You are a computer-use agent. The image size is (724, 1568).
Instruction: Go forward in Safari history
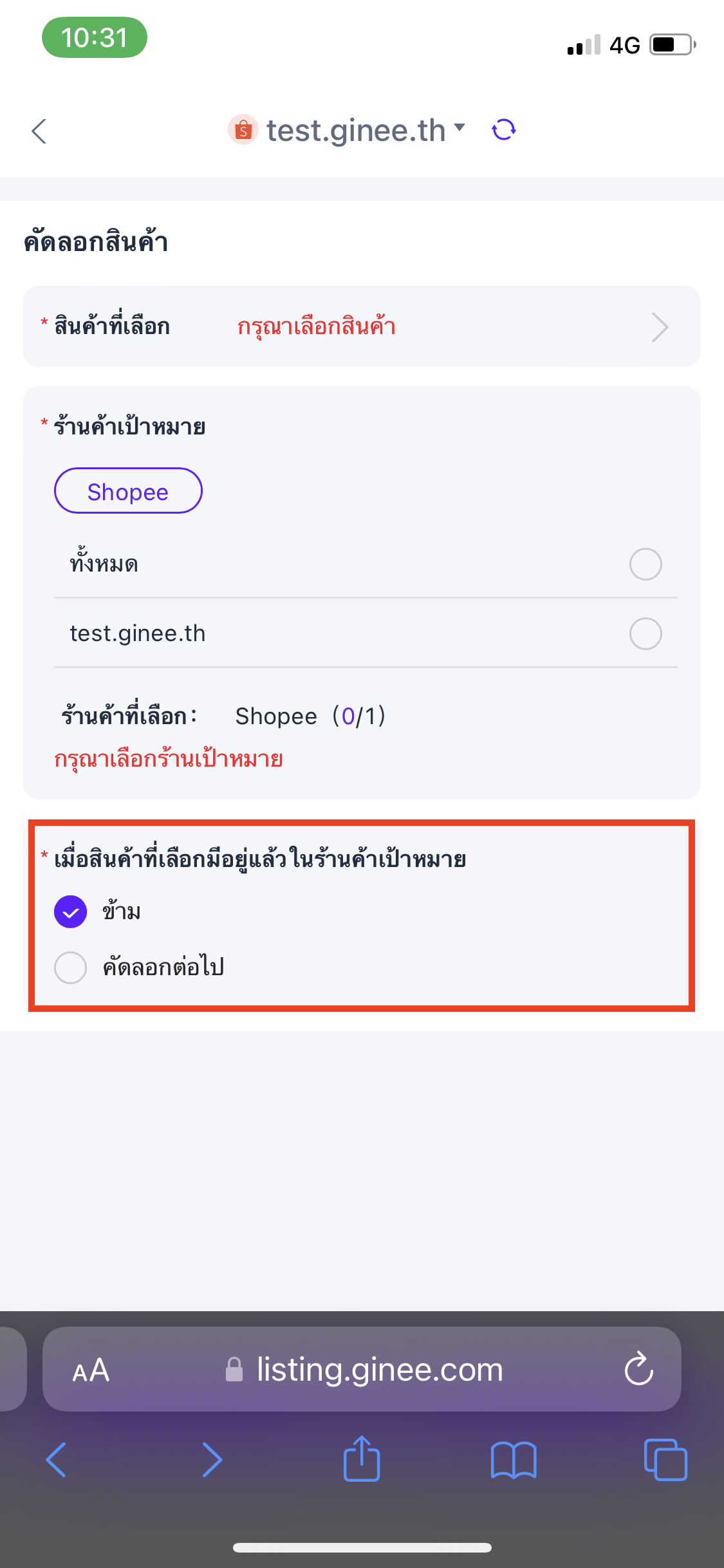point(212,1459)
